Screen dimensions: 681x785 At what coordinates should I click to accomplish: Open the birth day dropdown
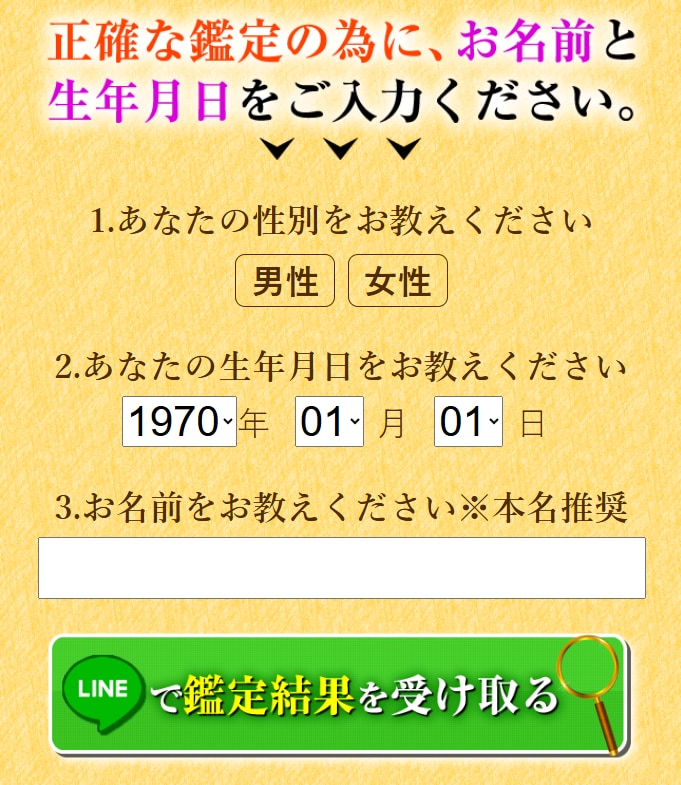click(x=468, y=422)
